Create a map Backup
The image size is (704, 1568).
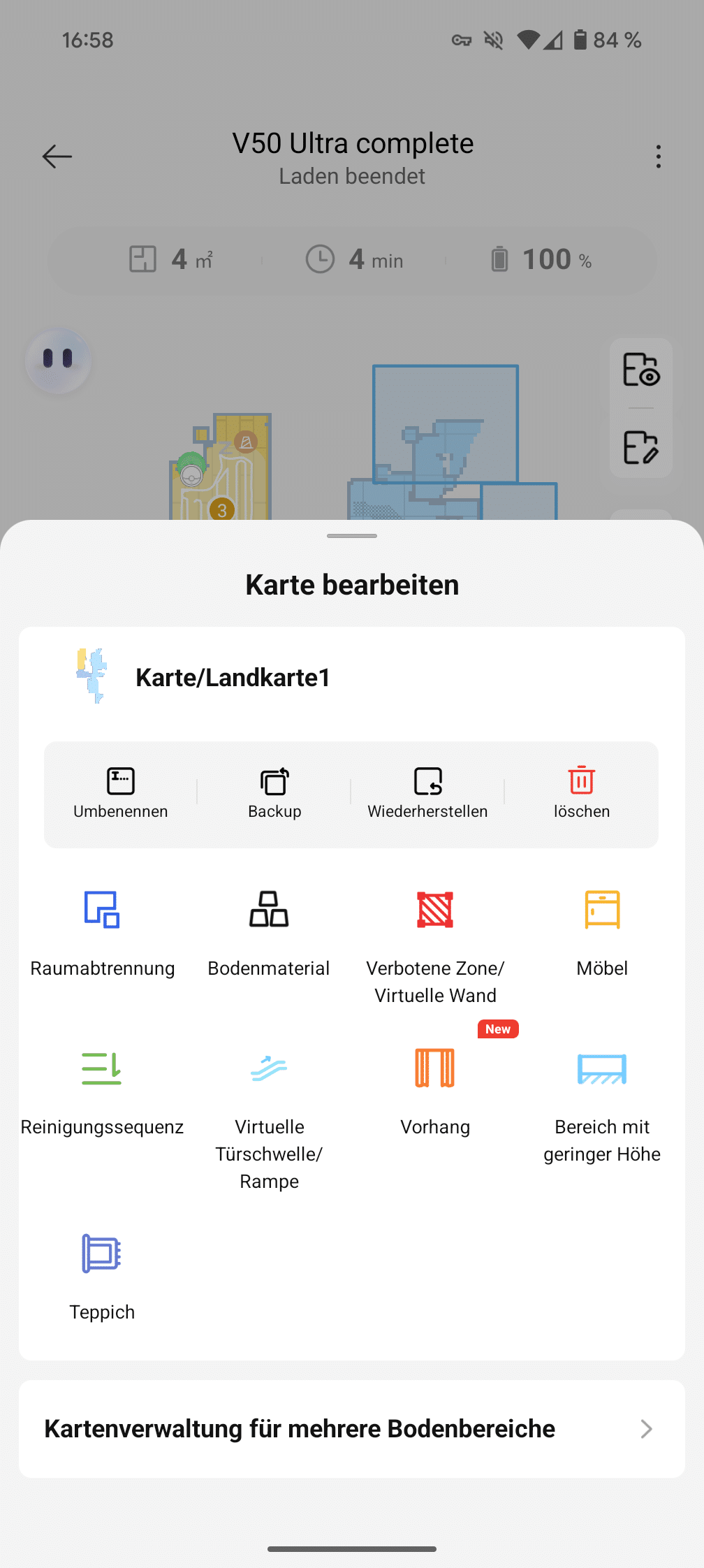[x=274, y=794]
